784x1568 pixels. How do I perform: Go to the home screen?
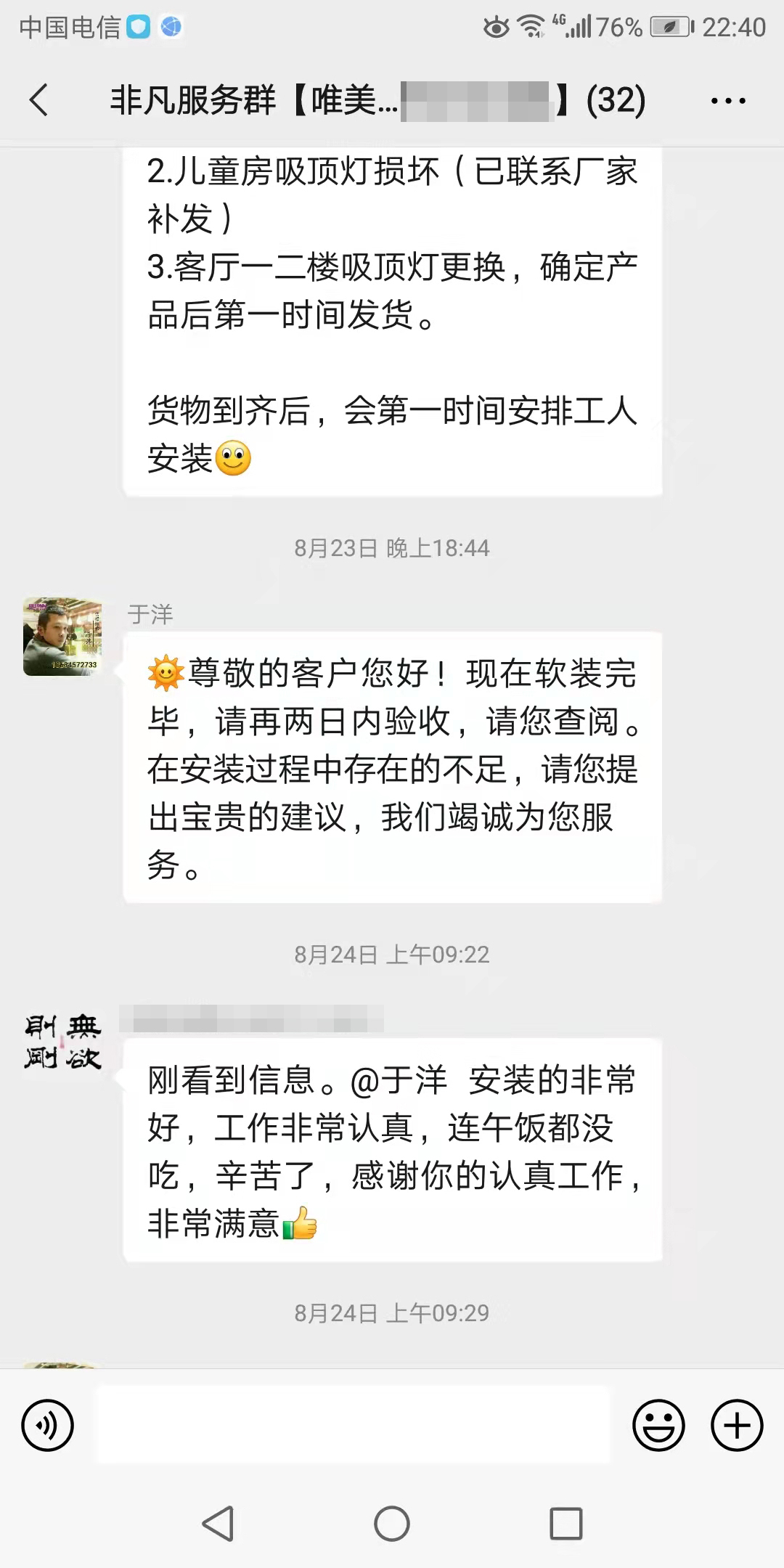392,1523
